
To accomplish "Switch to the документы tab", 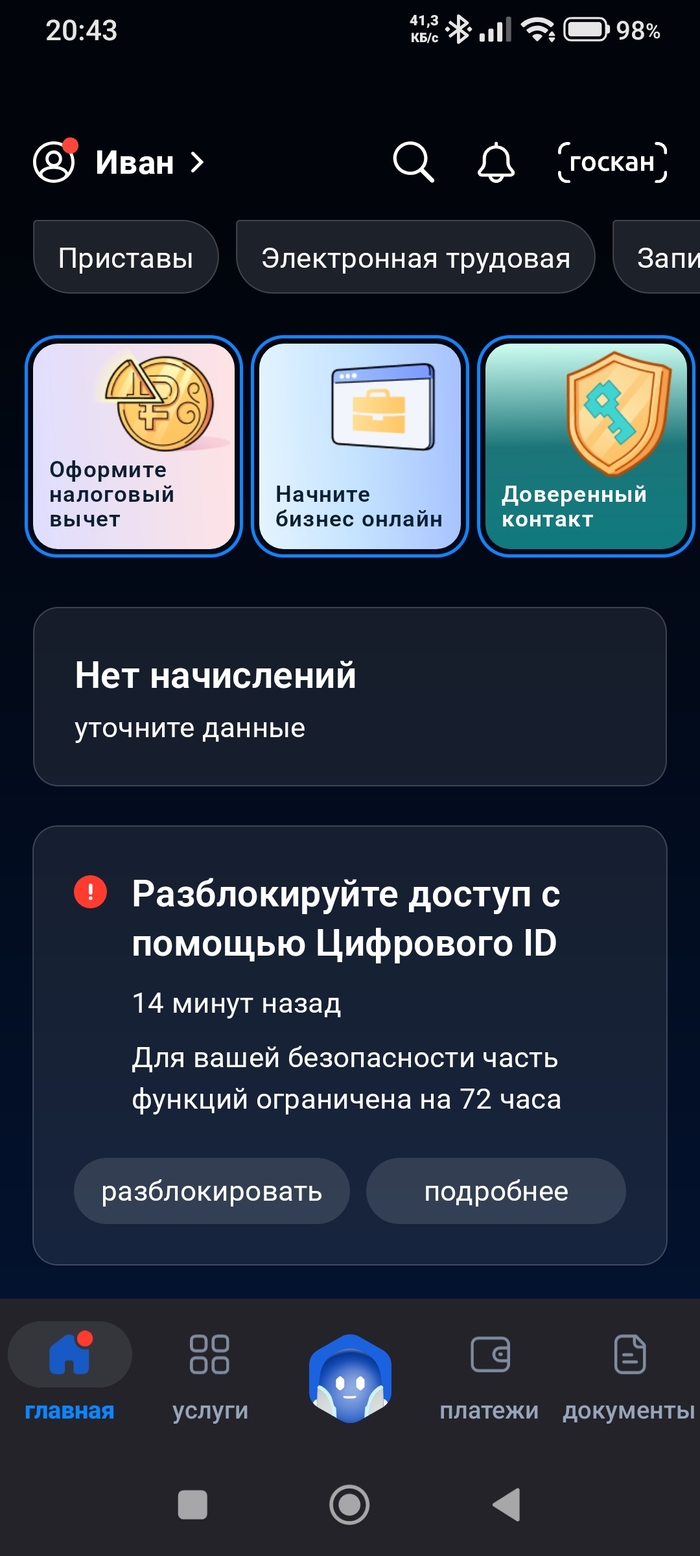I will [628, 1375].
